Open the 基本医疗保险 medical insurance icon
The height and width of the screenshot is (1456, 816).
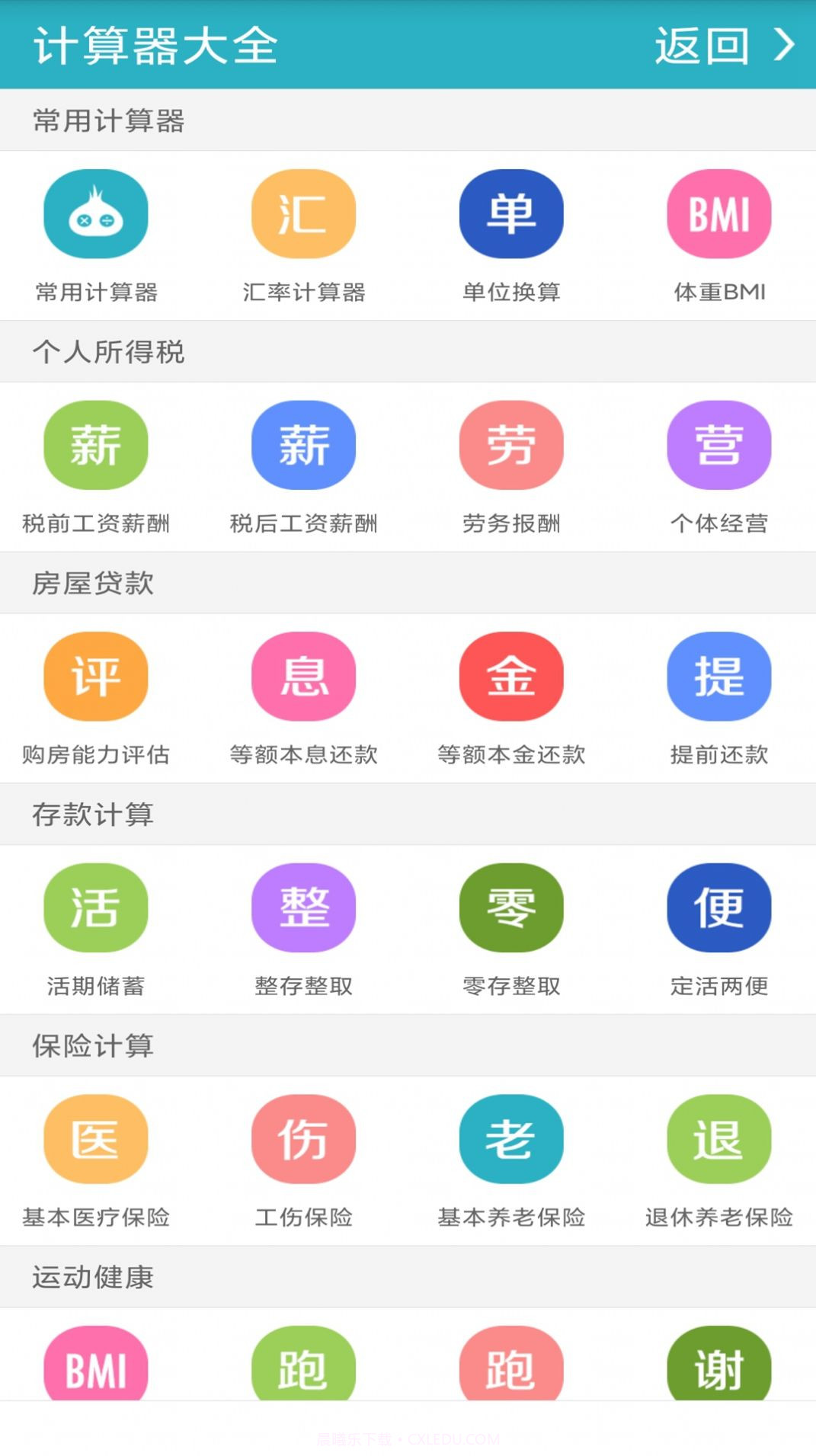tap(94, 1141)
